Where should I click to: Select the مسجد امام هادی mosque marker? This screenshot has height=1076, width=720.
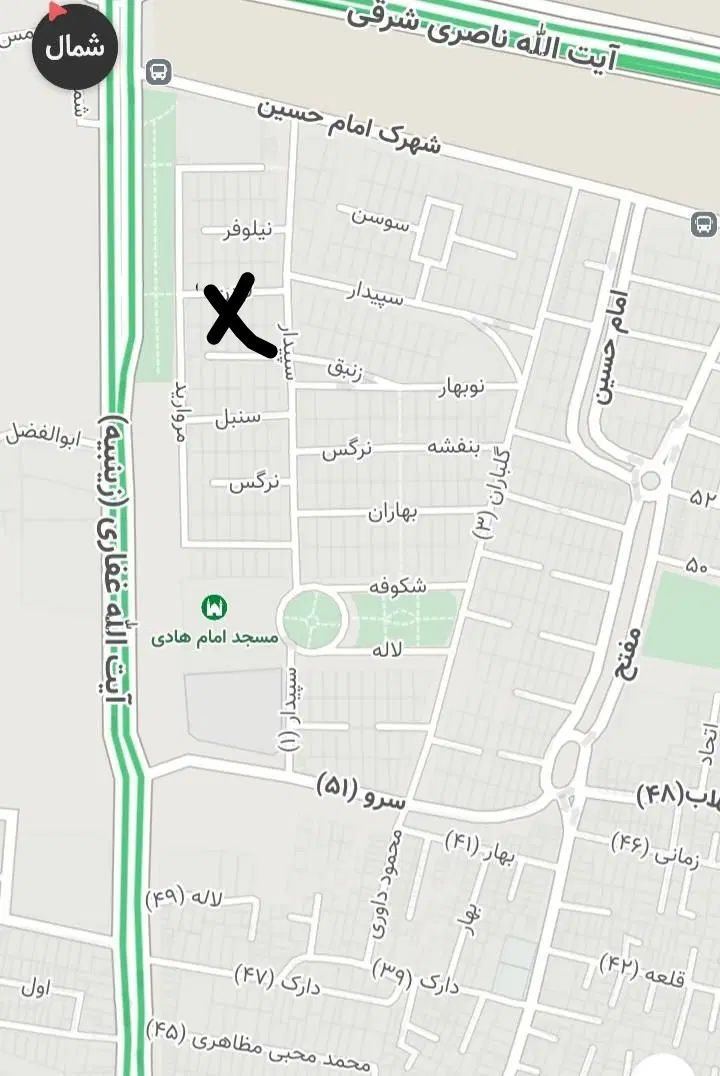point(215,607)
